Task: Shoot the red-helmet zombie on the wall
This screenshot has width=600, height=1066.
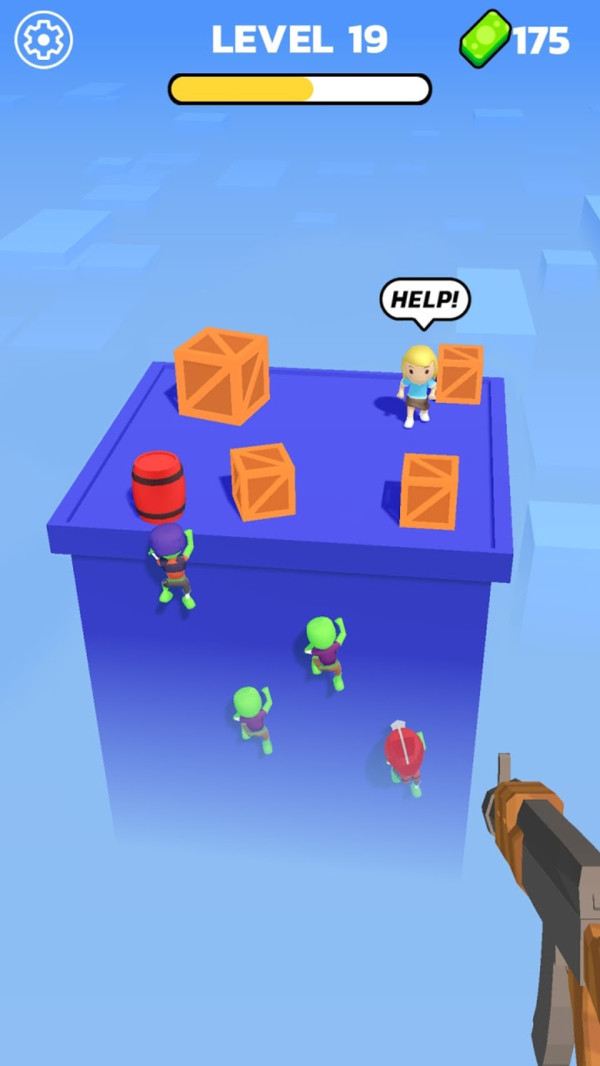Action: [x=404, y=756]
